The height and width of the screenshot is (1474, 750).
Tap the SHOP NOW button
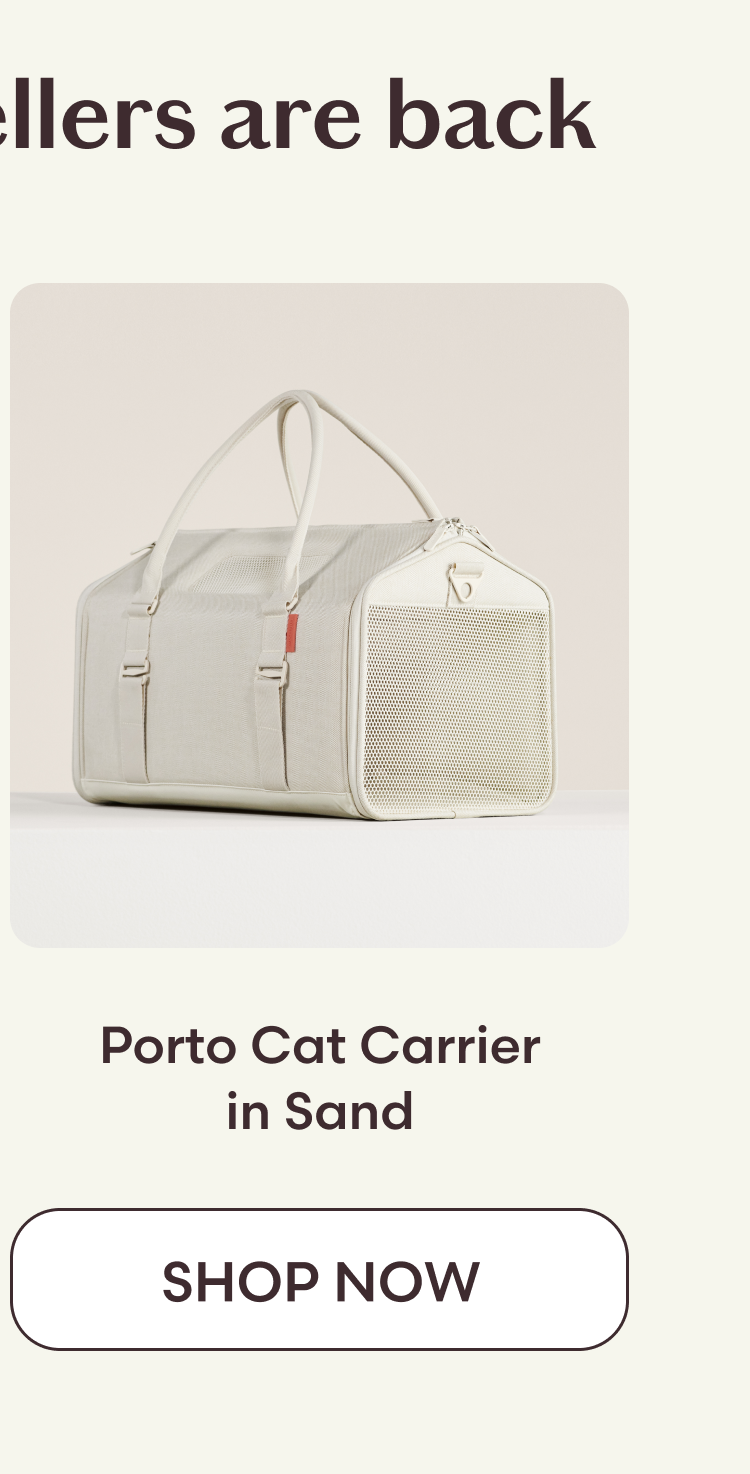coord(319,1280)
